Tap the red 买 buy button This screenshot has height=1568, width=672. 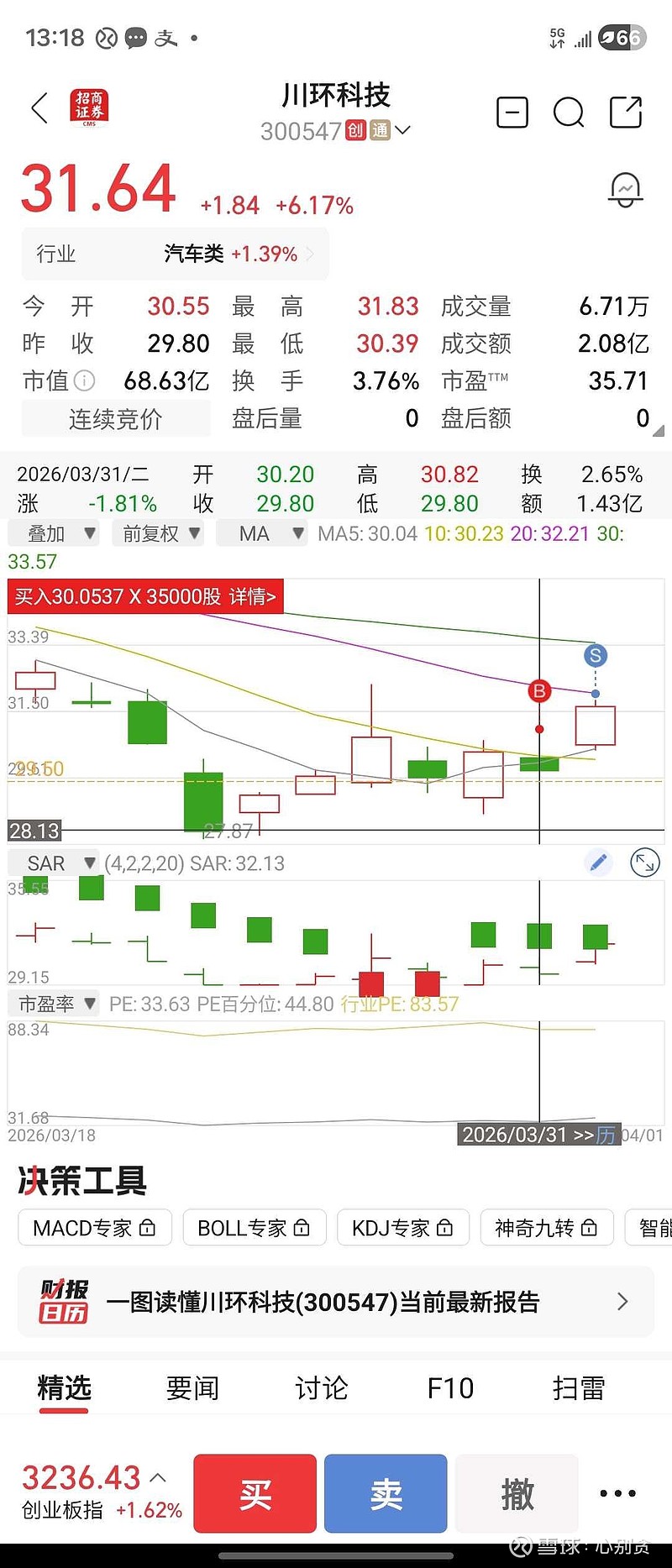255,1494
